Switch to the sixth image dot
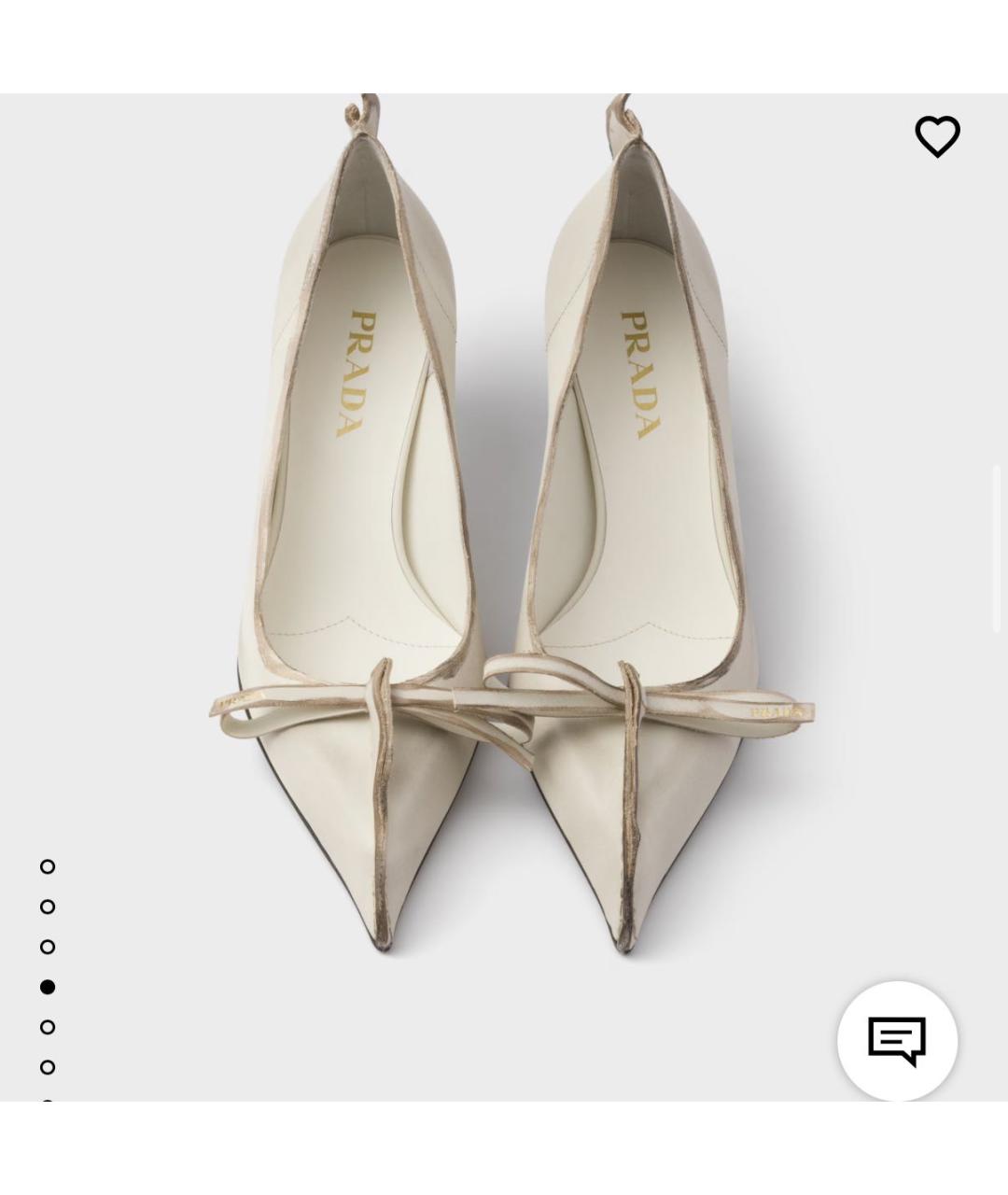The width and height of the screenshot is (1008, 1195). pos(48,1067)
